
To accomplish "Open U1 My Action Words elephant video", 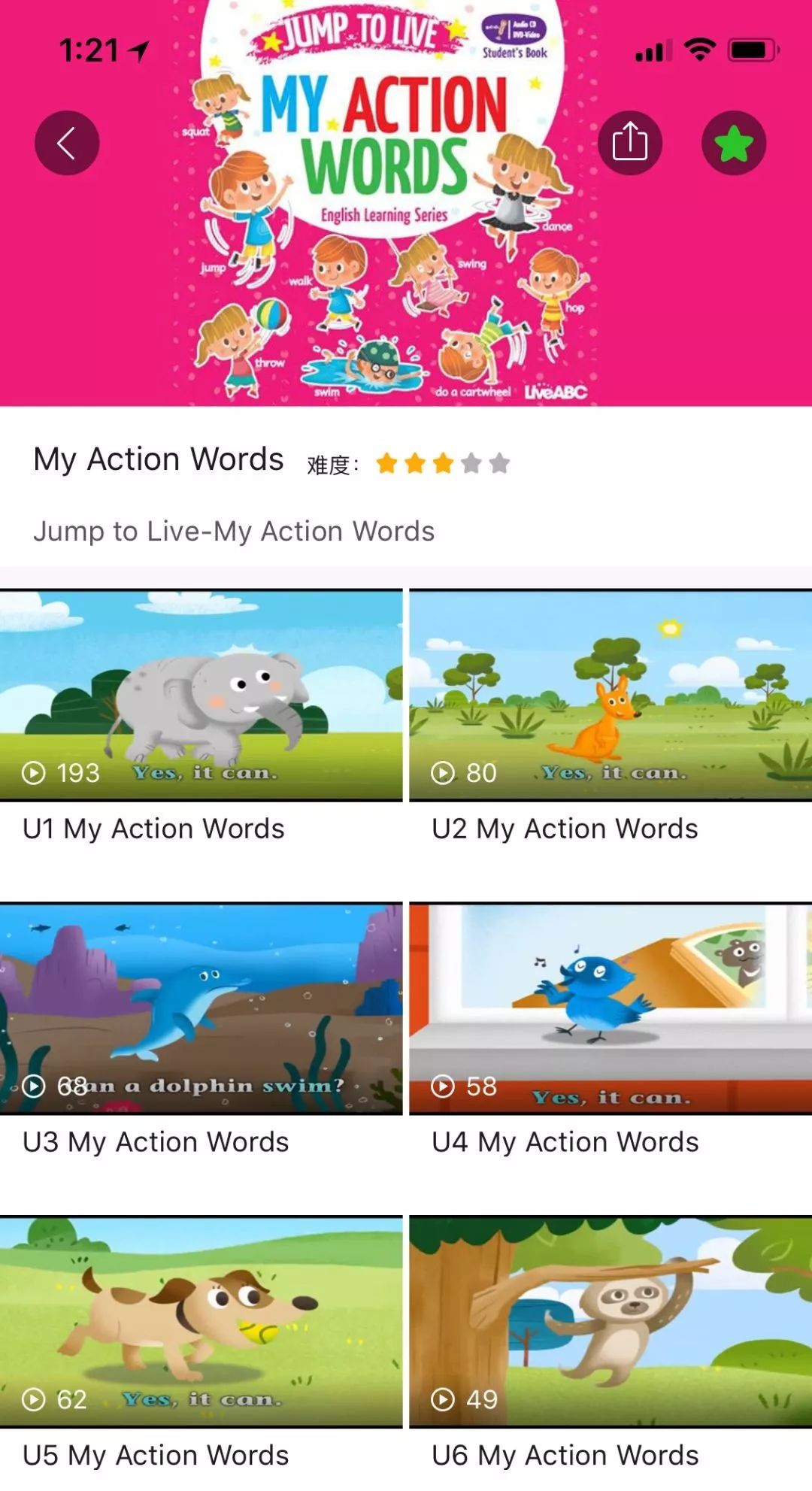I will [201, 695].
